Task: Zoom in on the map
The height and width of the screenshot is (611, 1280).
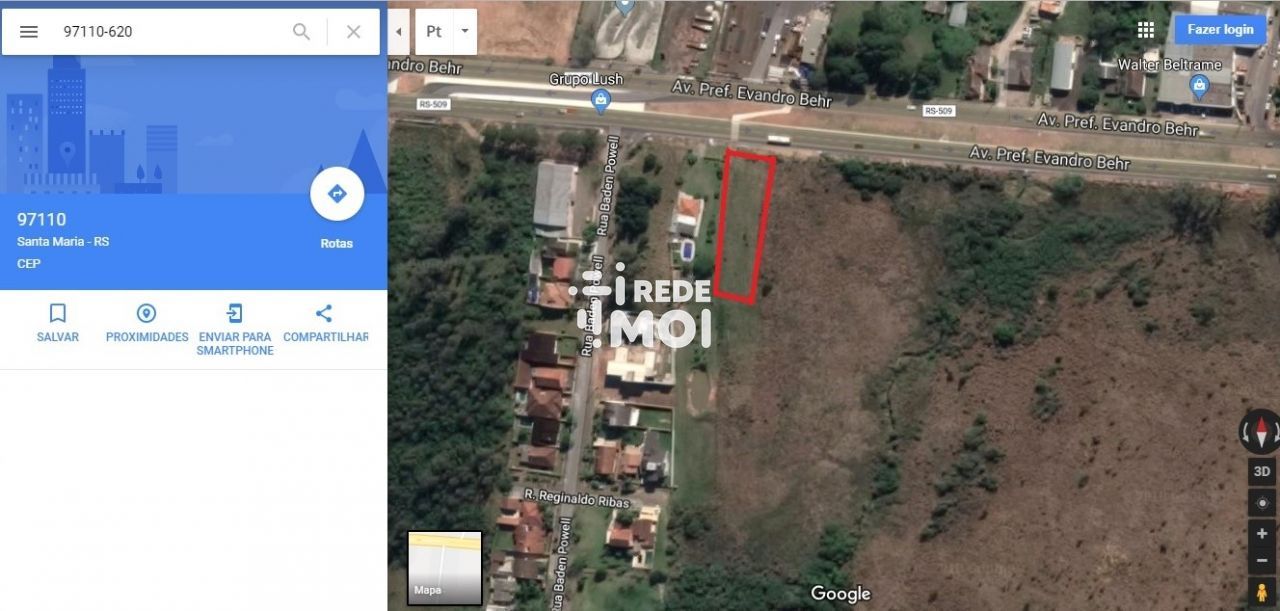Action: 1262,534
